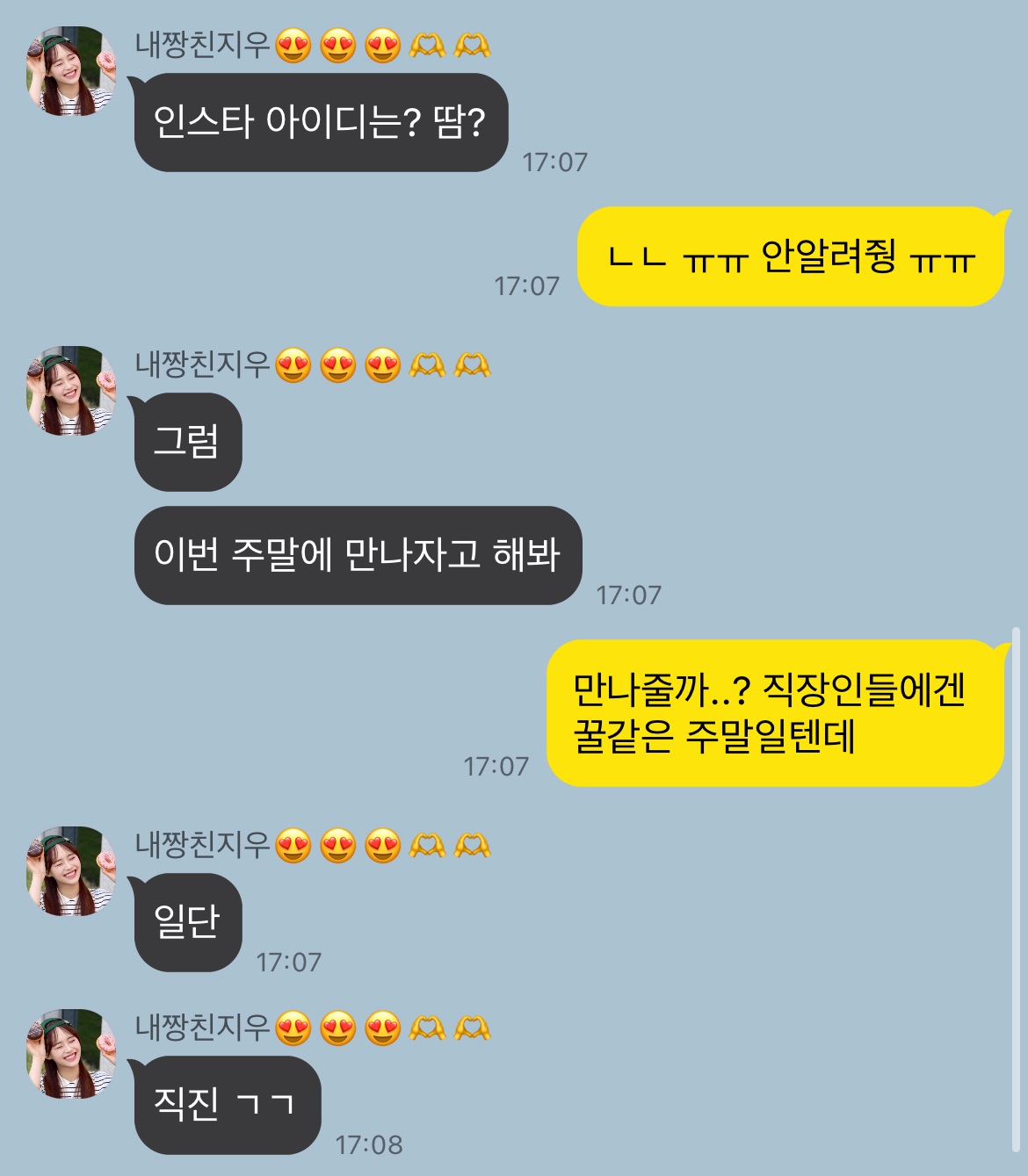
Task: Tap sender avatar next to the '그럼' message
Action: coord(71,391)
